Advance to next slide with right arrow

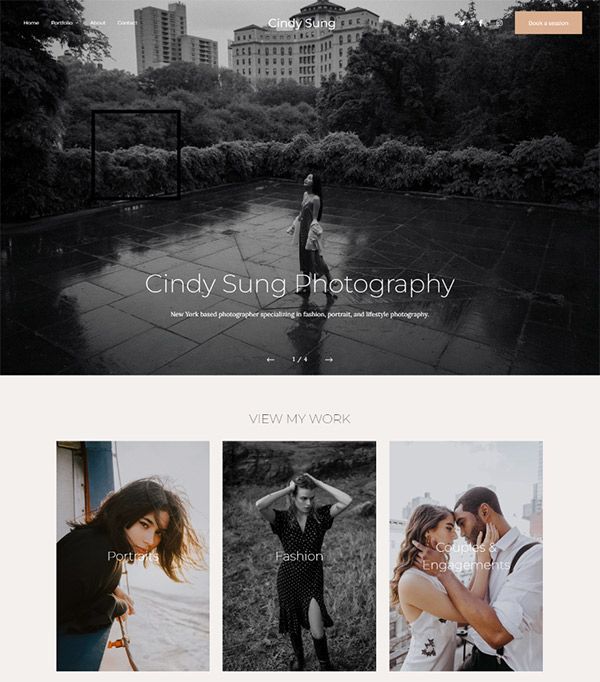point(329,359)
